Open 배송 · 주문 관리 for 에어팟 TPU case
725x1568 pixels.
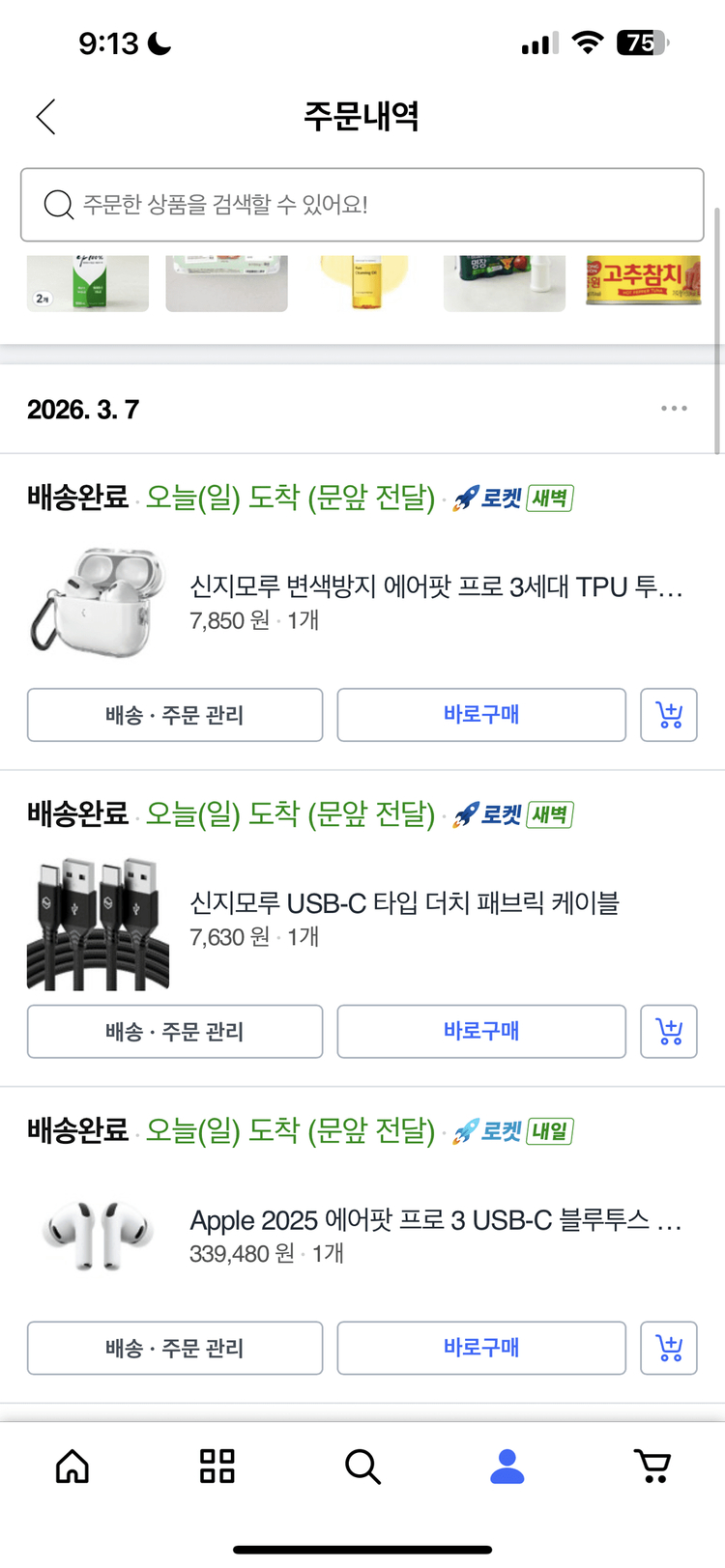pyautogui.click(x=175, y=715)
